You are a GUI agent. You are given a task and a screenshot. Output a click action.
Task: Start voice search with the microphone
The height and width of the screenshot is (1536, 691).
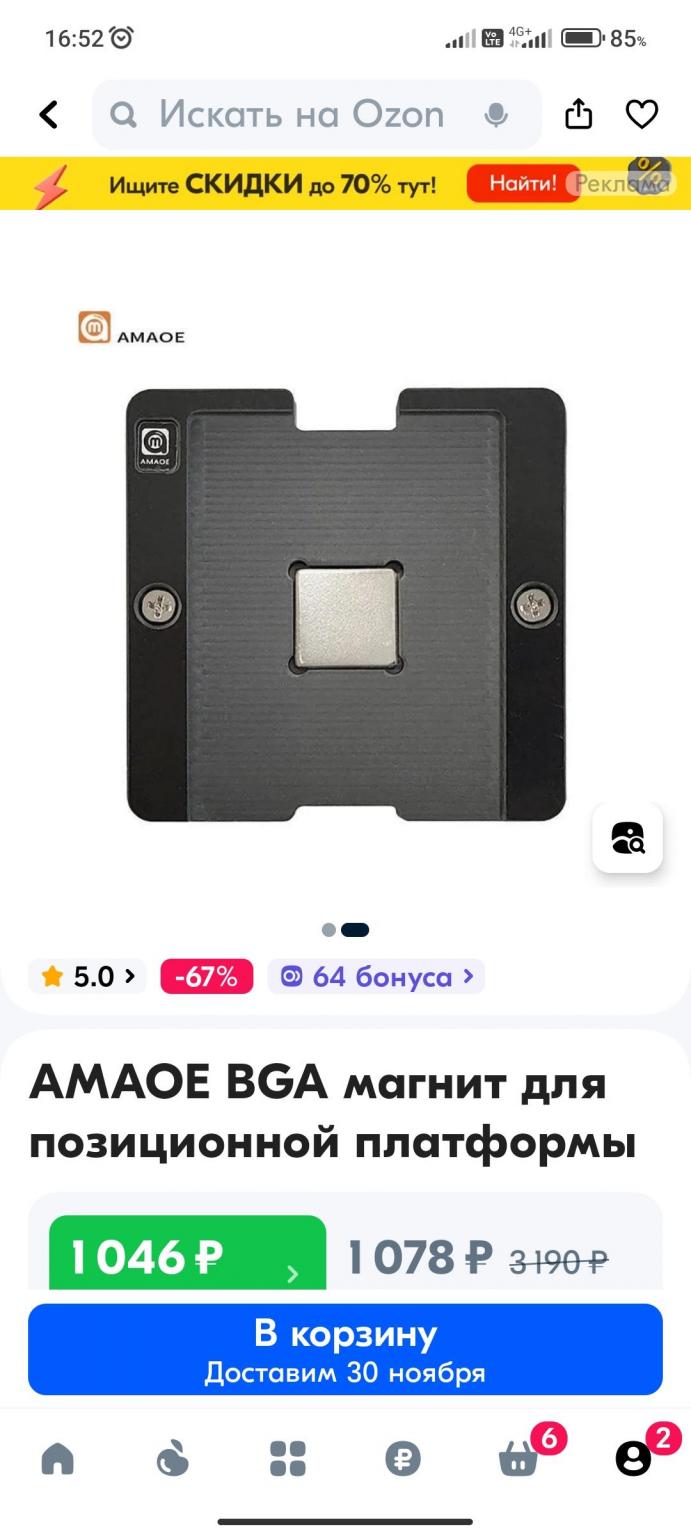[496, 115]
